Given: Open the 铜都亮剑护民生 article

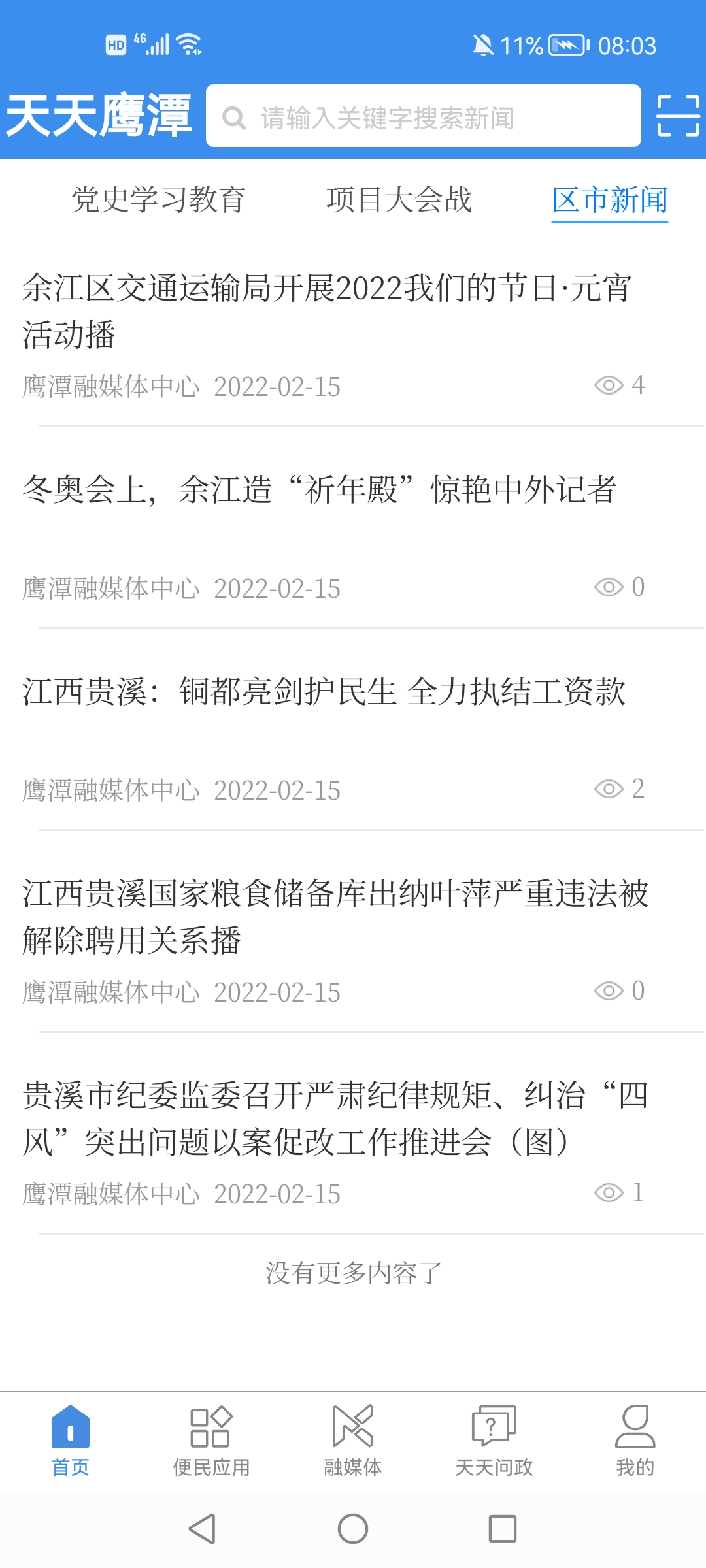Looking at the screenshot, I should [x=353, y=738].
